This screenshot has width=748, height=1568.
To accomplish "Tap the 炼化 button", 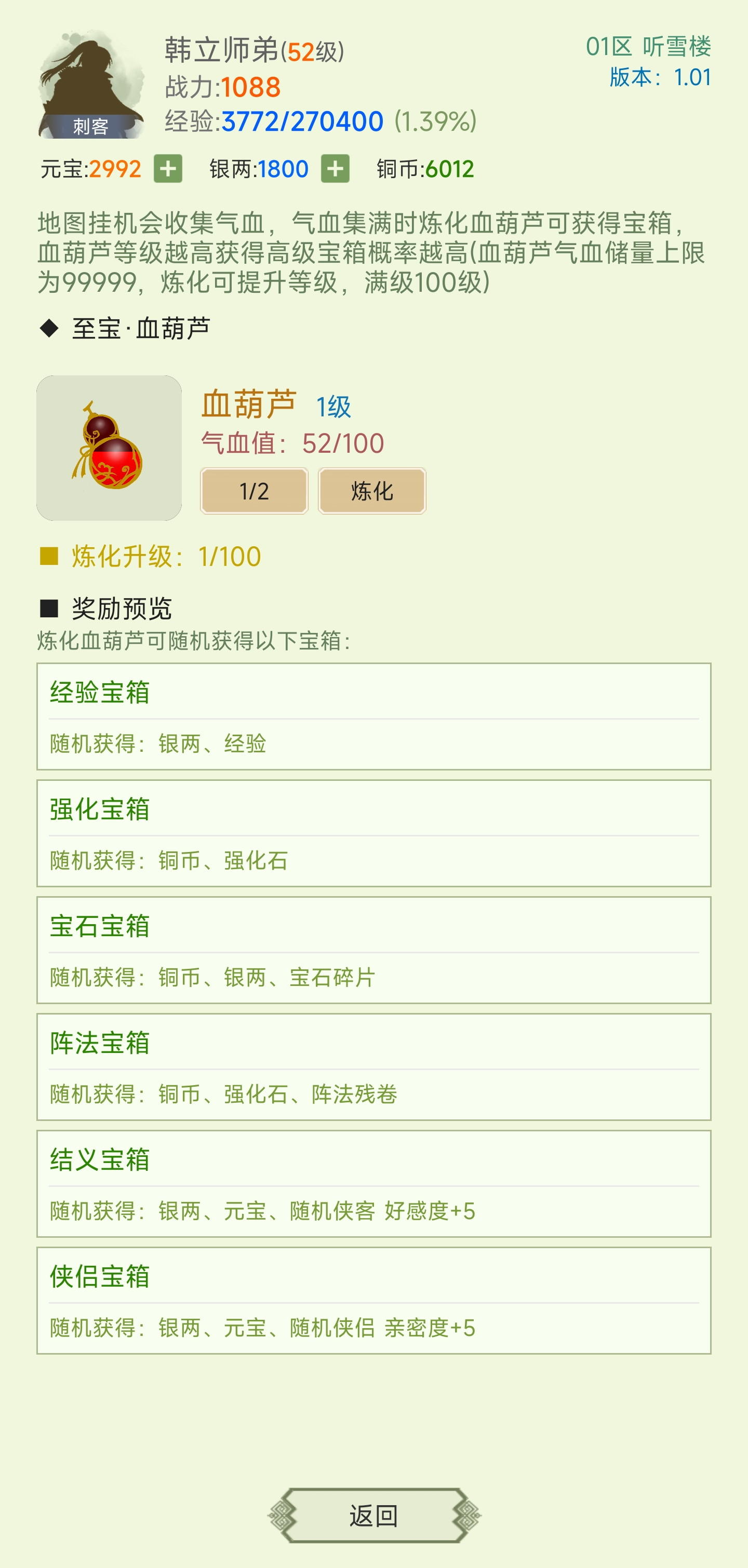I will pos(371,491).
